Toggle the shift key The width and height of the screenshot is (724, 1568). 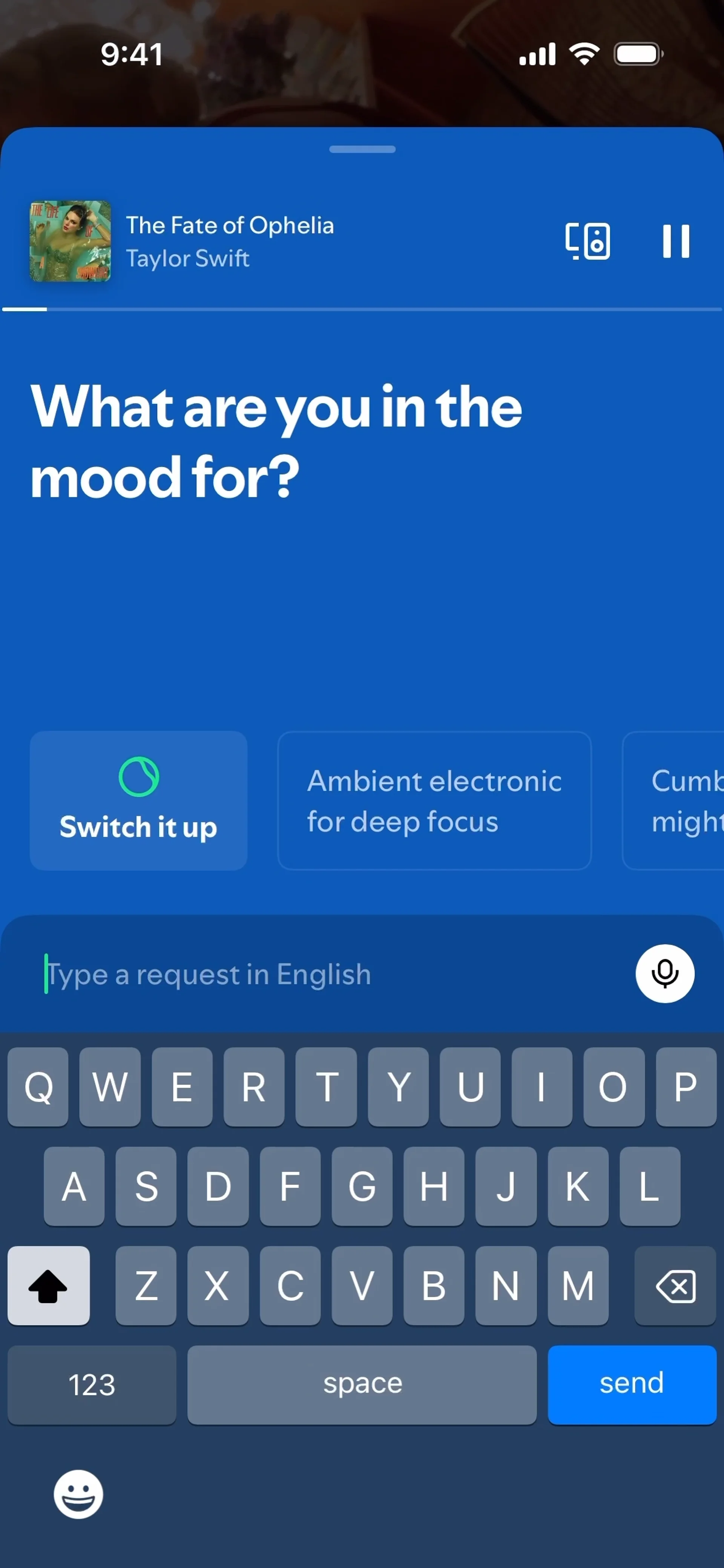coord(49,1286)
